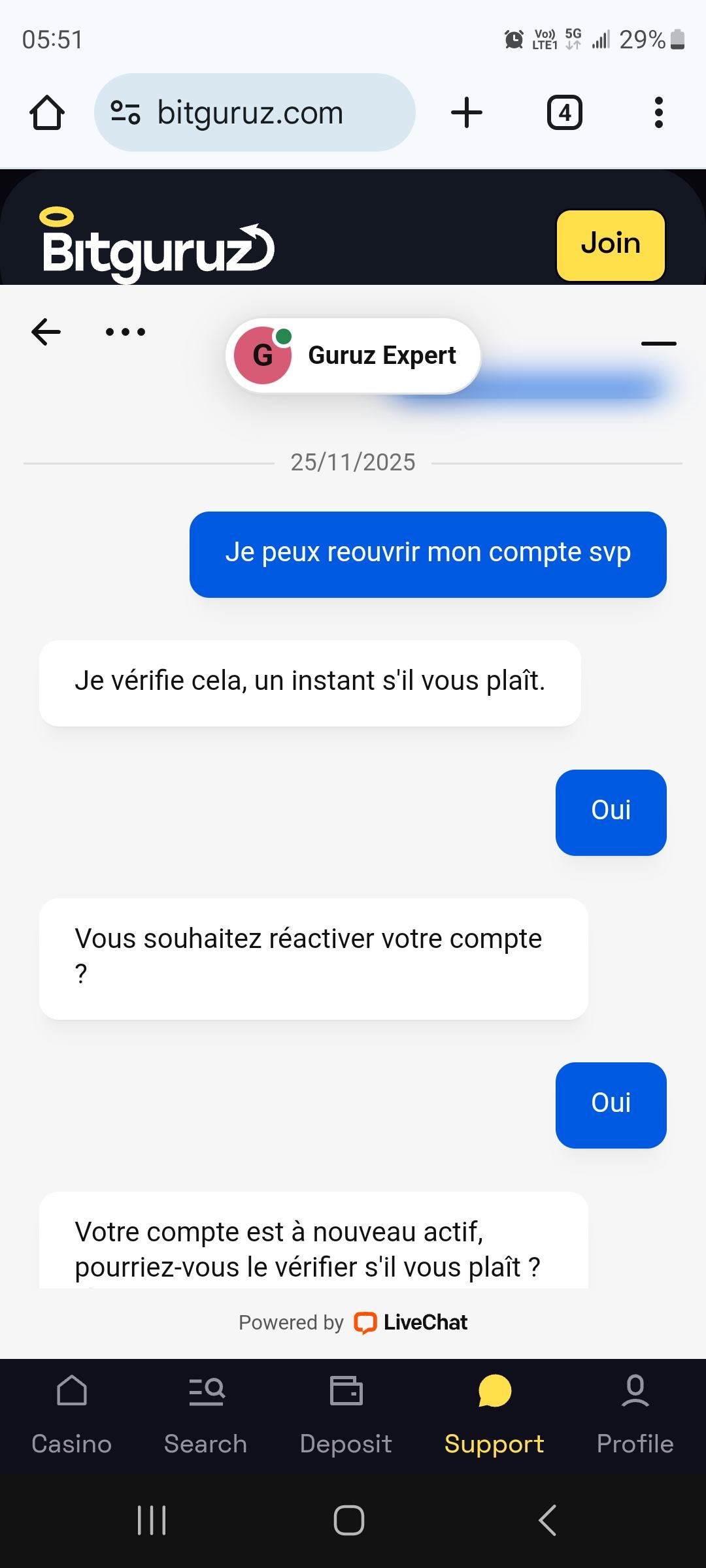Image resolution: width=706 pixels, height=1568 pixels.
Task: Open site permissions icon in address bar
Action: pos(126,112)
